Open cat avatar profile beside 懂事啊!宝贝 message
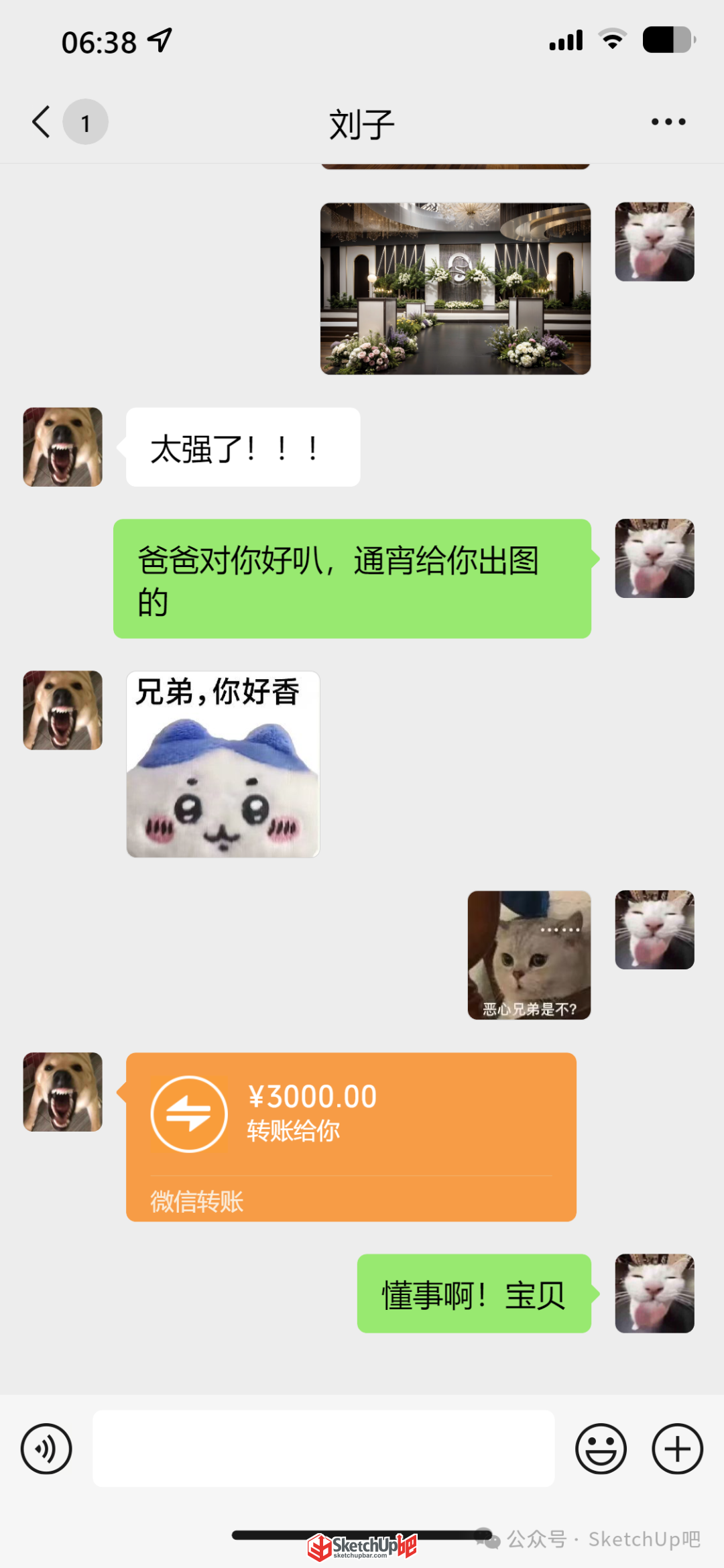The width and height of the screenshot is (724, 1568). (654, 1293)
